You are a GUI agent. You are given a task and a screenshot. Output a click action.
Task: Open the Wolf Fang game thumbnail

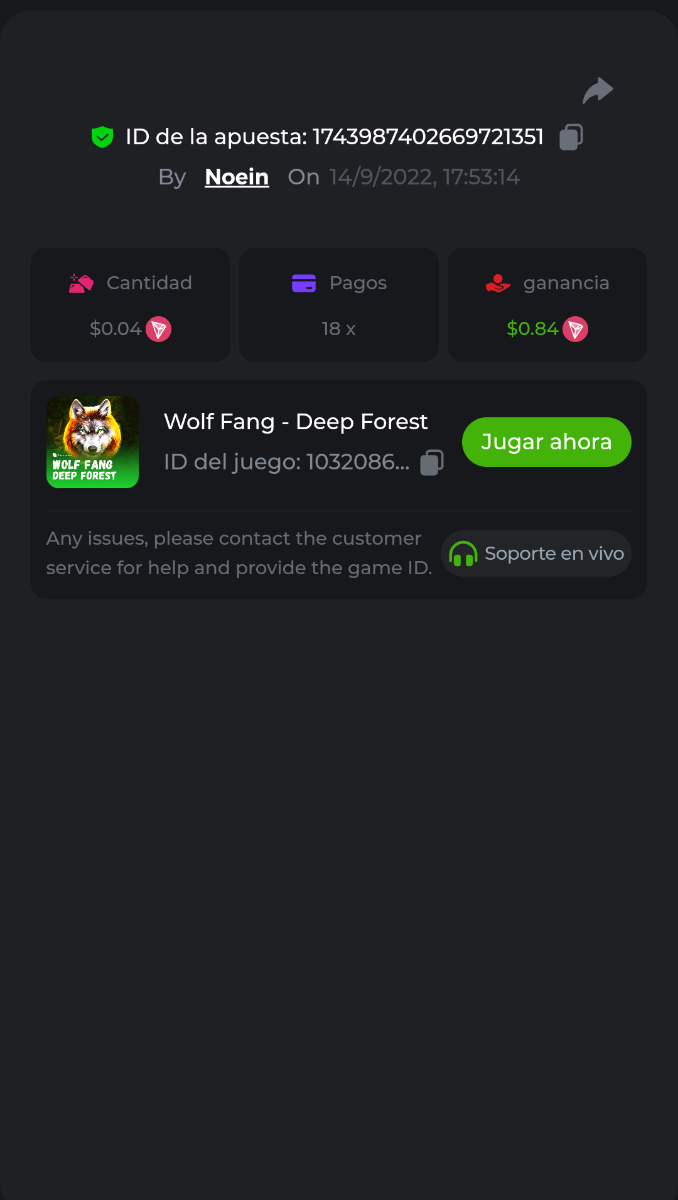coord(93,442)
